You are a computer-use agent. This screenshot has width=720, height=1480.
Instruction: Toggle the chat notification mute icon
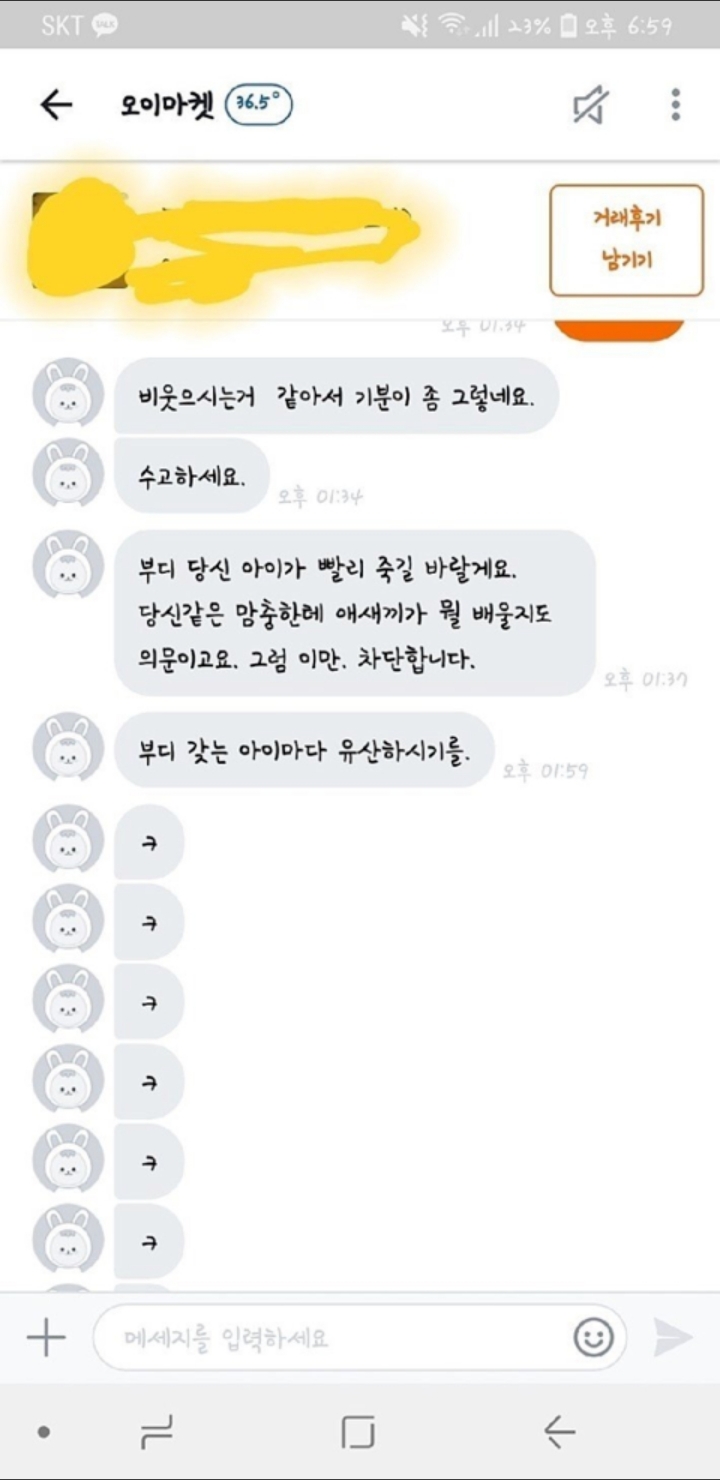coord(591,105)
